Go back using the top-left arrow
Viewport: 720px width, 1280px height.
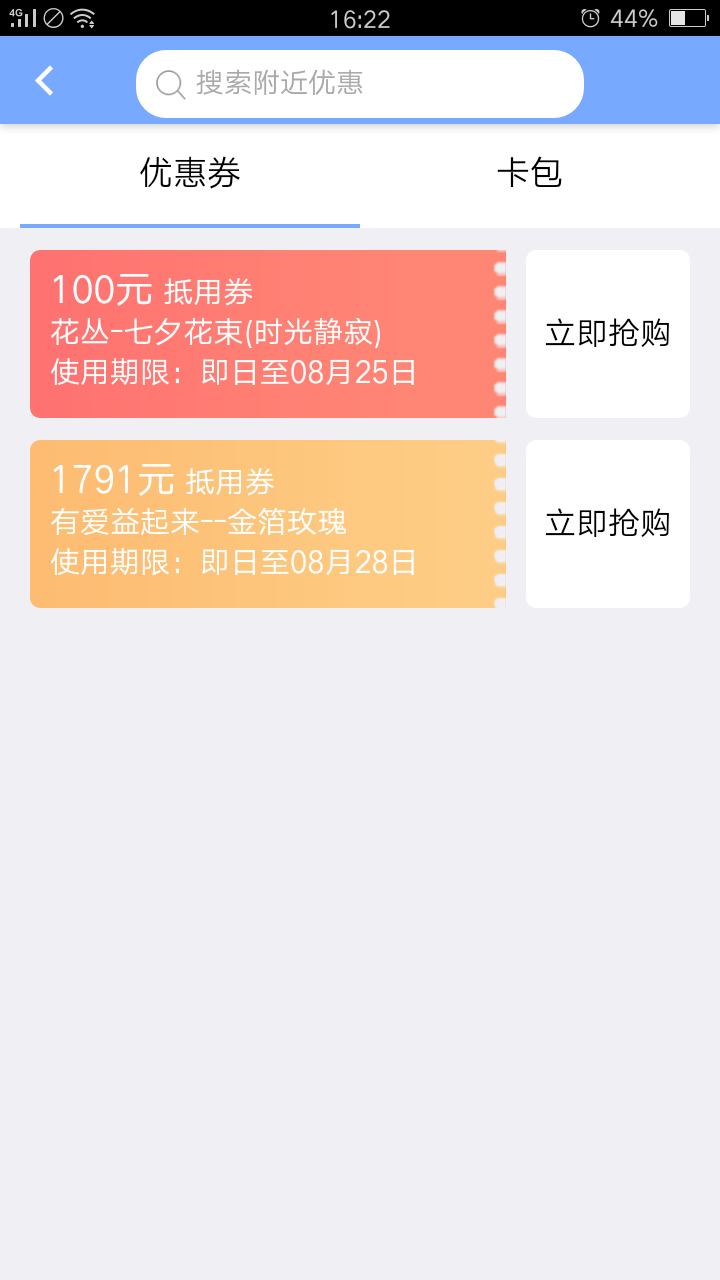(44, 81)
